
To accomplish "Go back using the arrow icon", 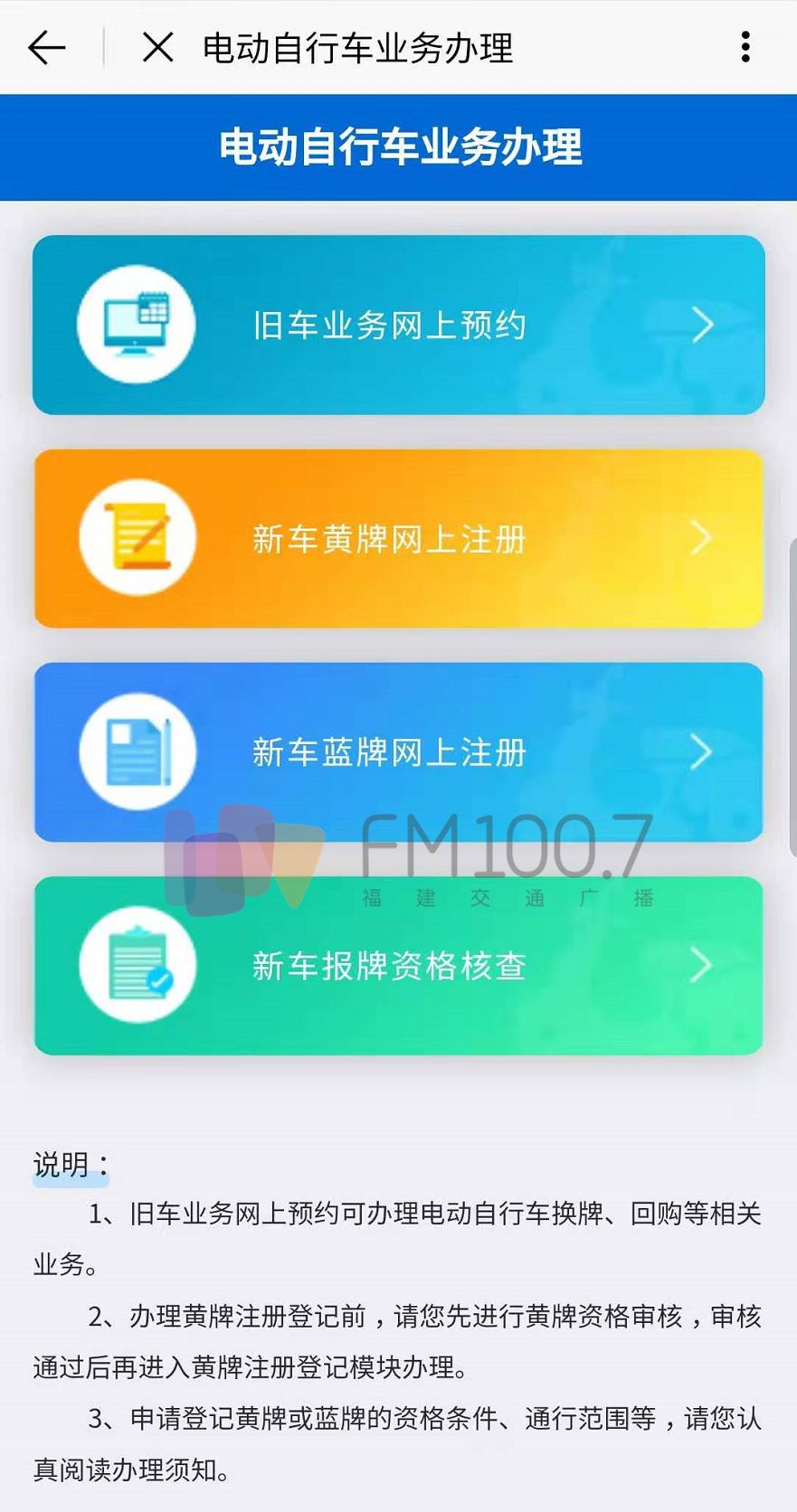I will click(47, 47).
